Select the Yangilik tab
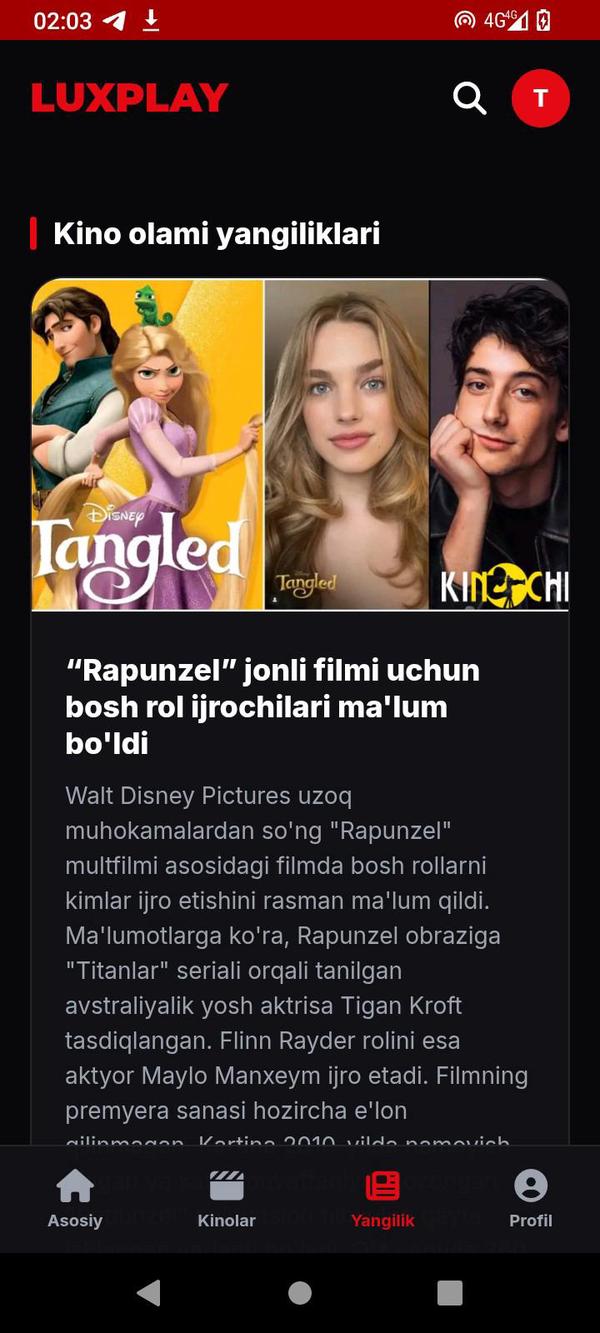 [x=382, y=1199]
